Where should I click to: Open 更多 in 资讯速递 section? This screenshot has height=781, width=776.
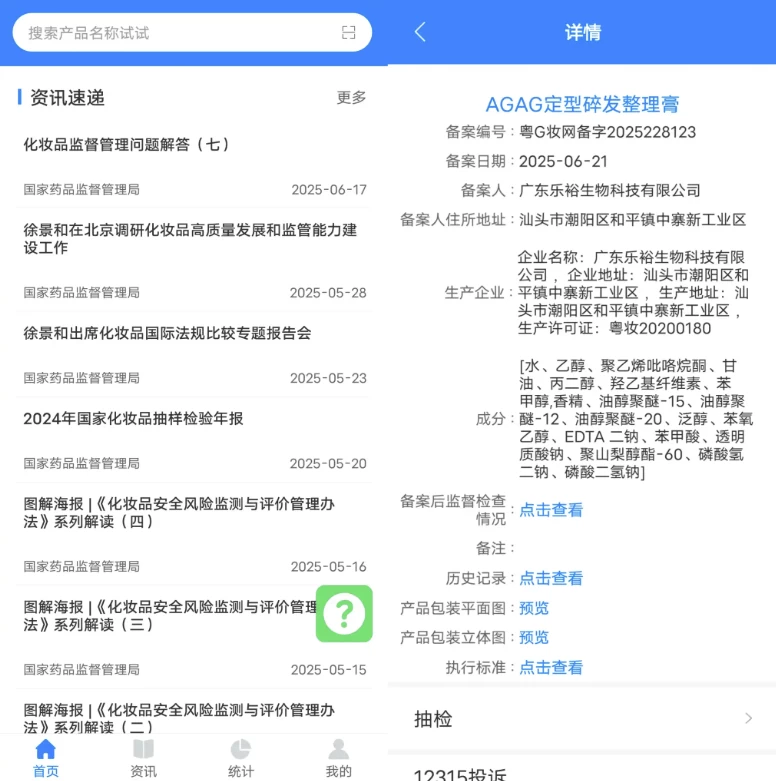click(x=351, y=97)
